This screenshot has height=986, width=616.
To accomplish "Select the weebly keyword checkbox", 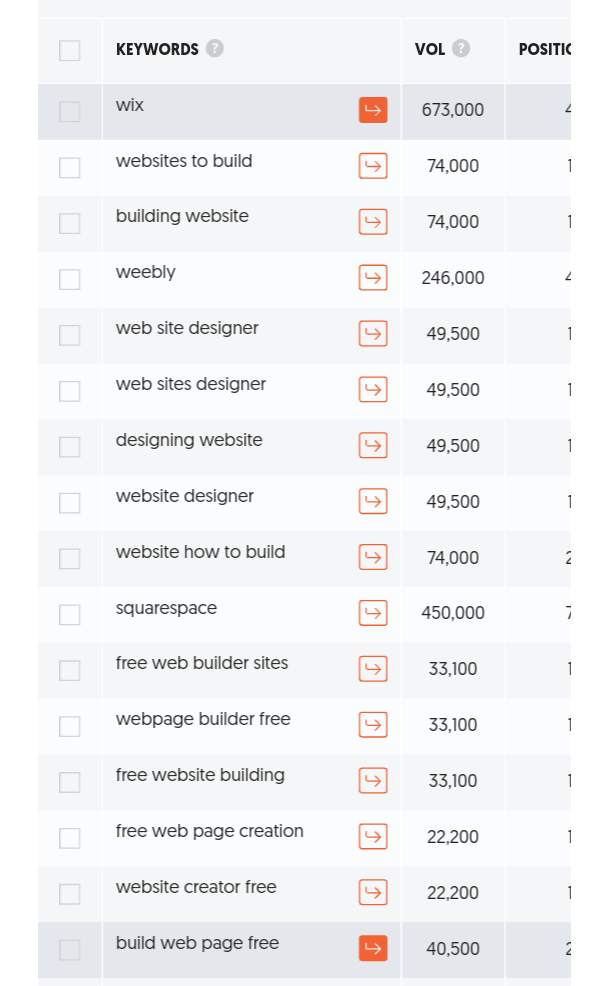I will pos(69,280).
